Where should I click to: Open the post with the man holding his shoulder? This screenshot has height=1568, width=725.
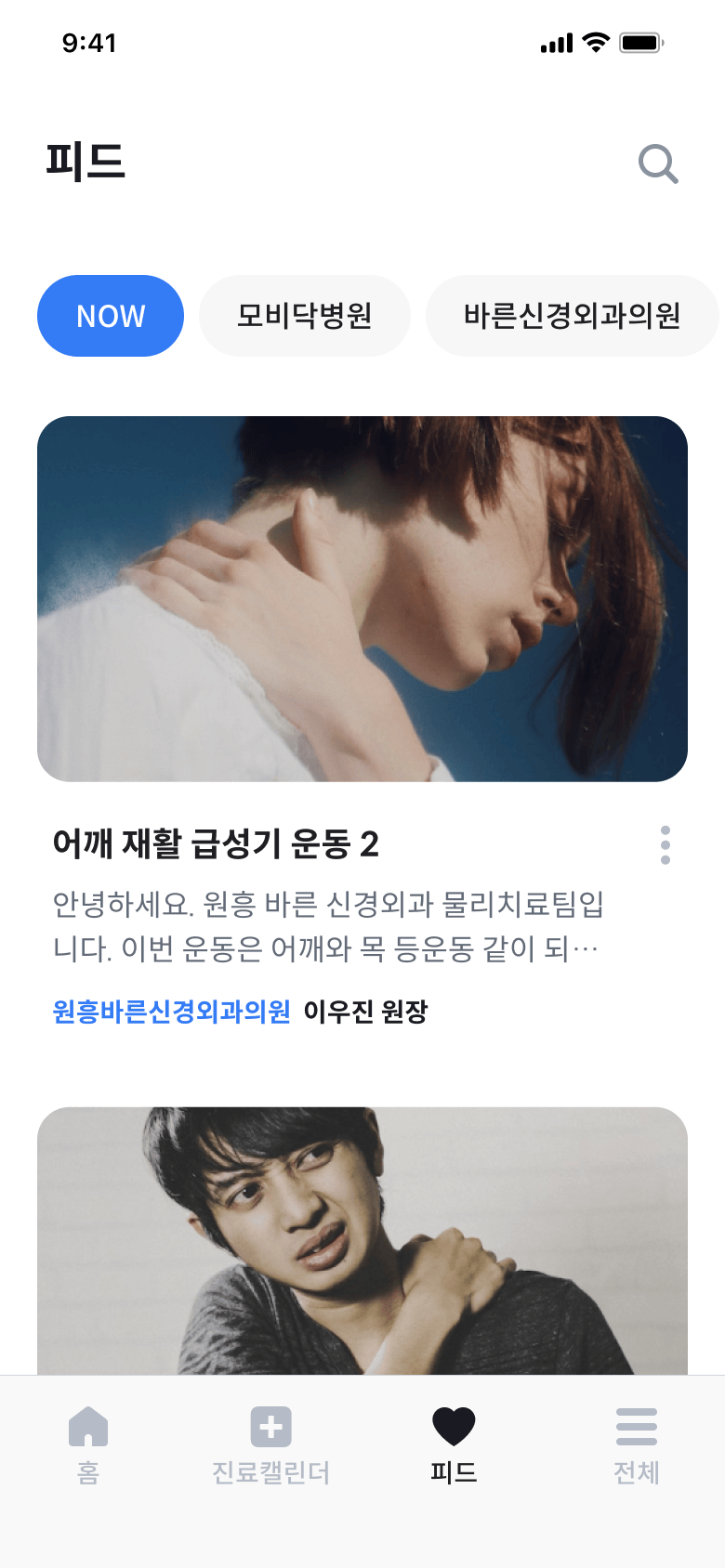pos(362,1240)
